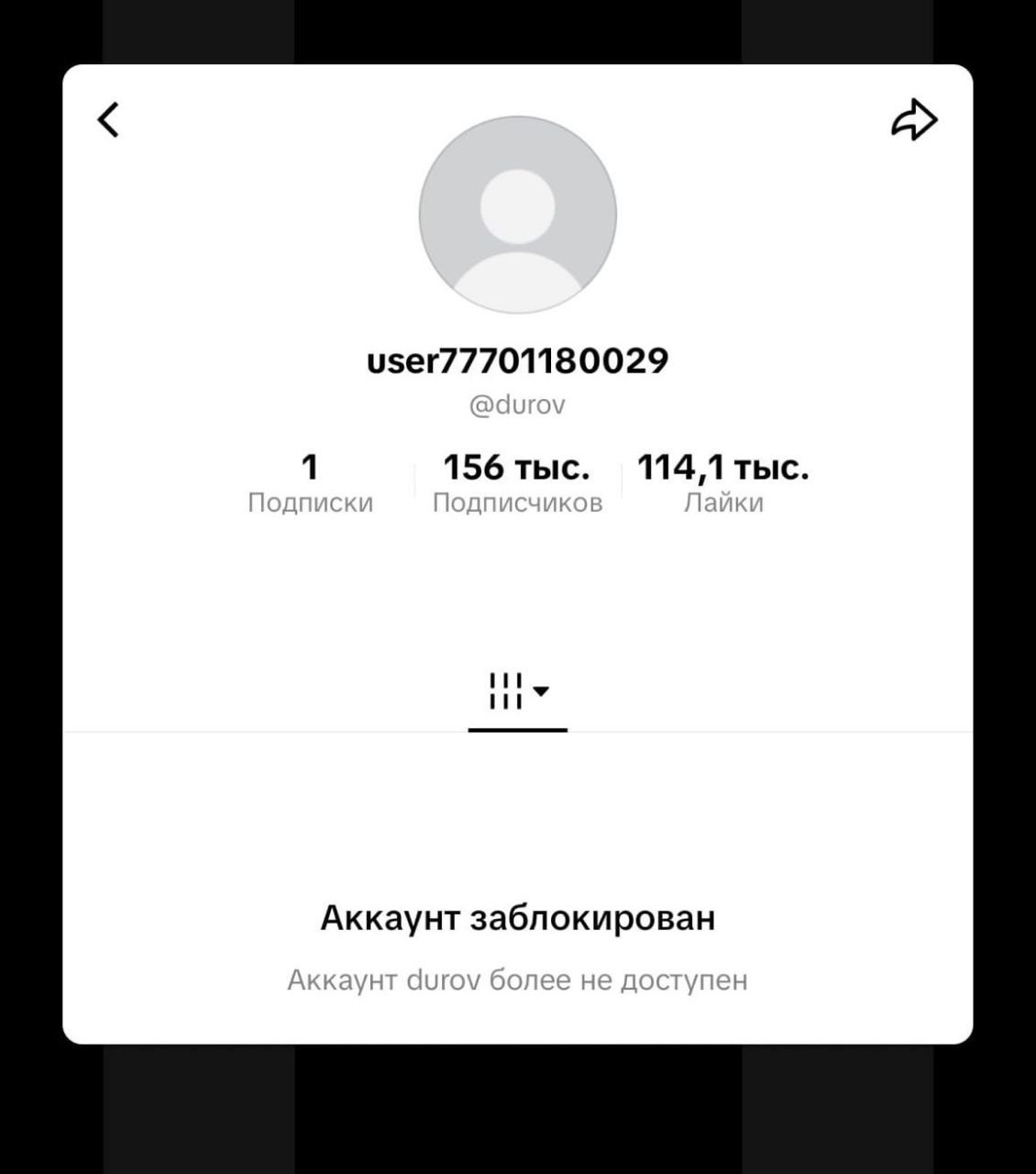
Task: Go back using the top-left arrow
Action: point(109,120)
